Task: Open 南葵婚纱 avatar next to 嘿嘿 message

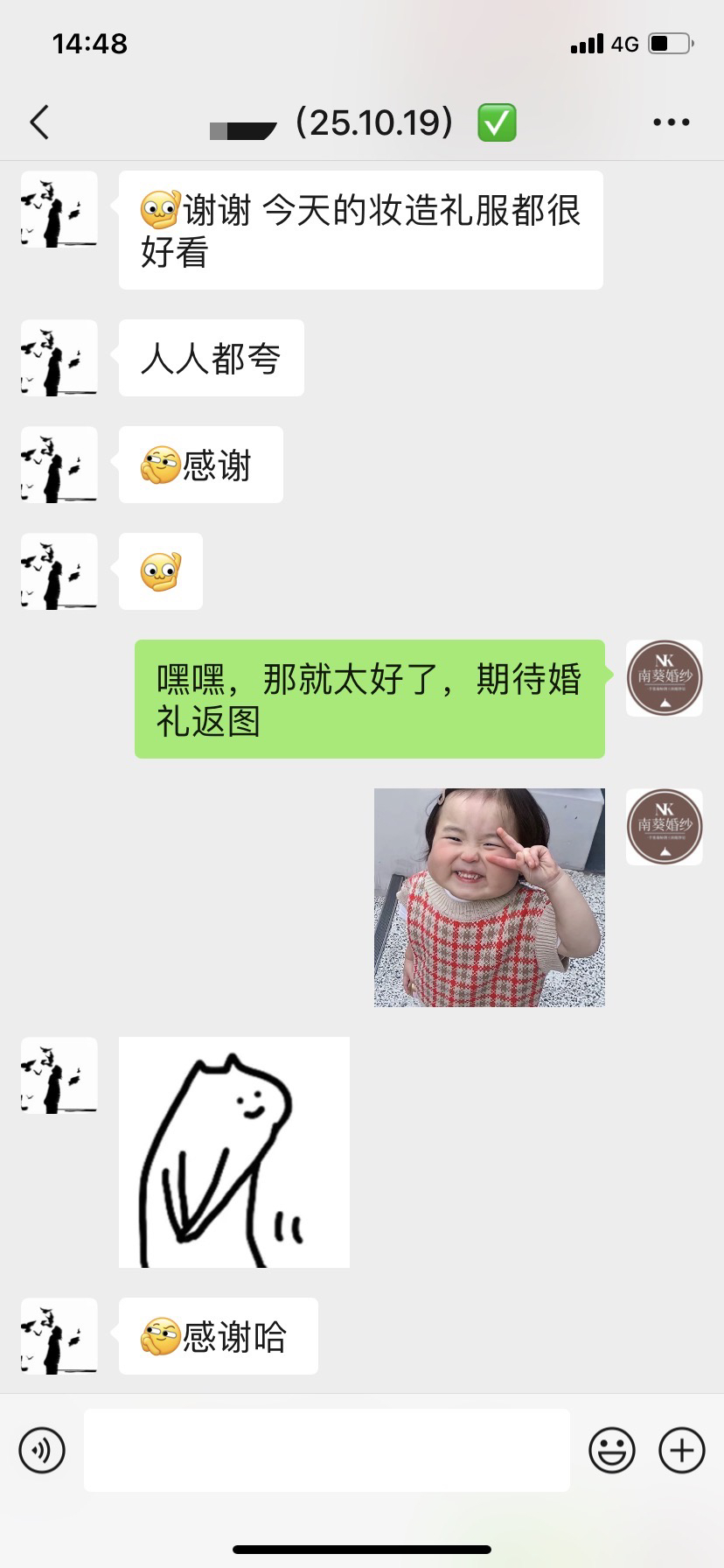Action: (x=665, y=678)
